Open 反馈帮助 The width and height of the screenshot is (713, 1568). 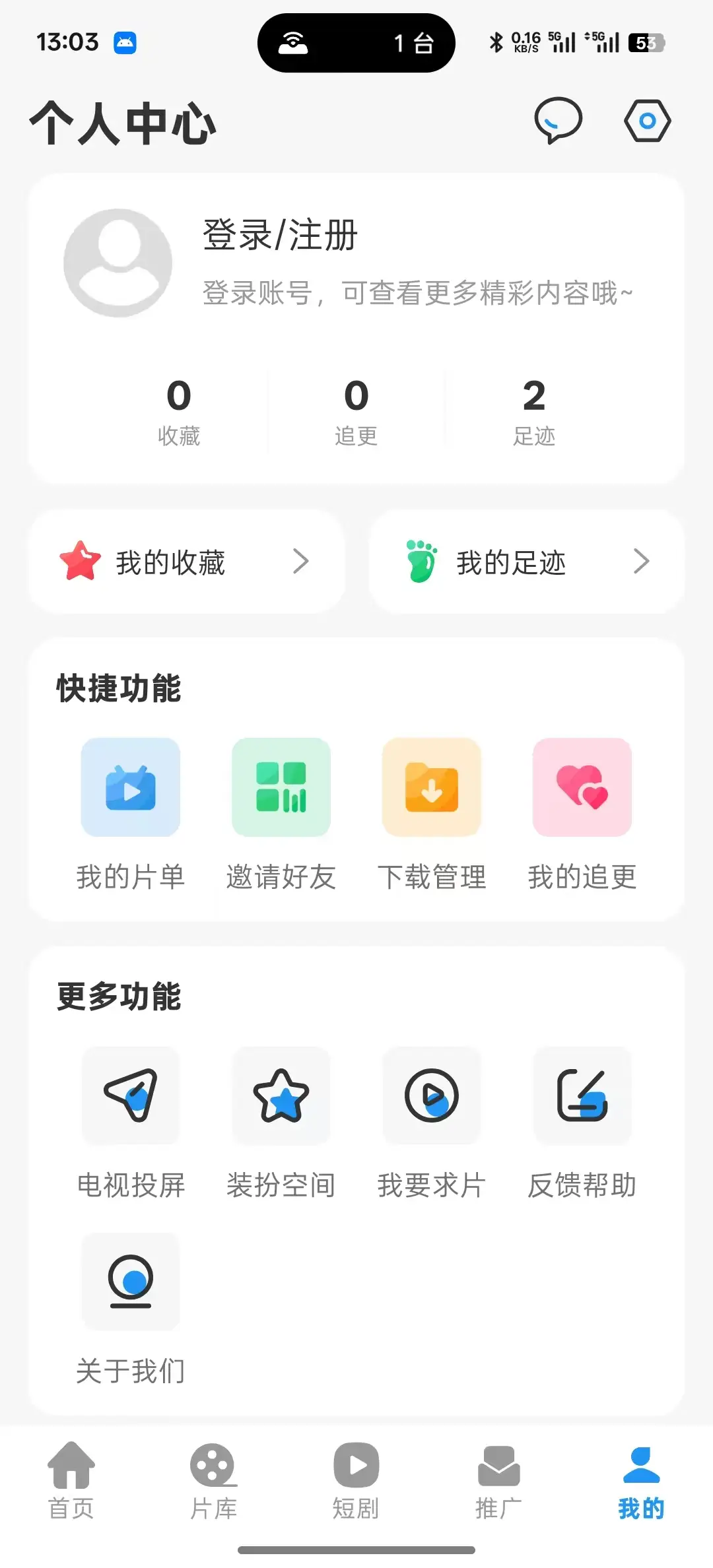point(582,1123)
